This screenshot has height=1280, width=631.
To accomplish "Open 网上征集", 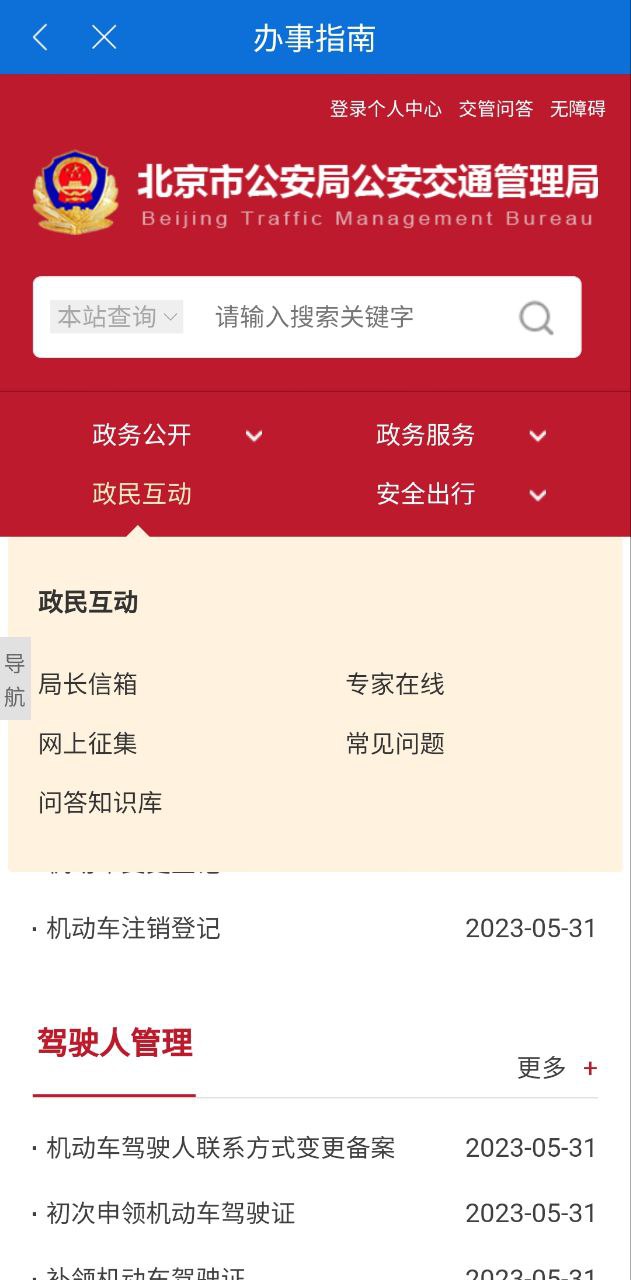I will [88, 744].
